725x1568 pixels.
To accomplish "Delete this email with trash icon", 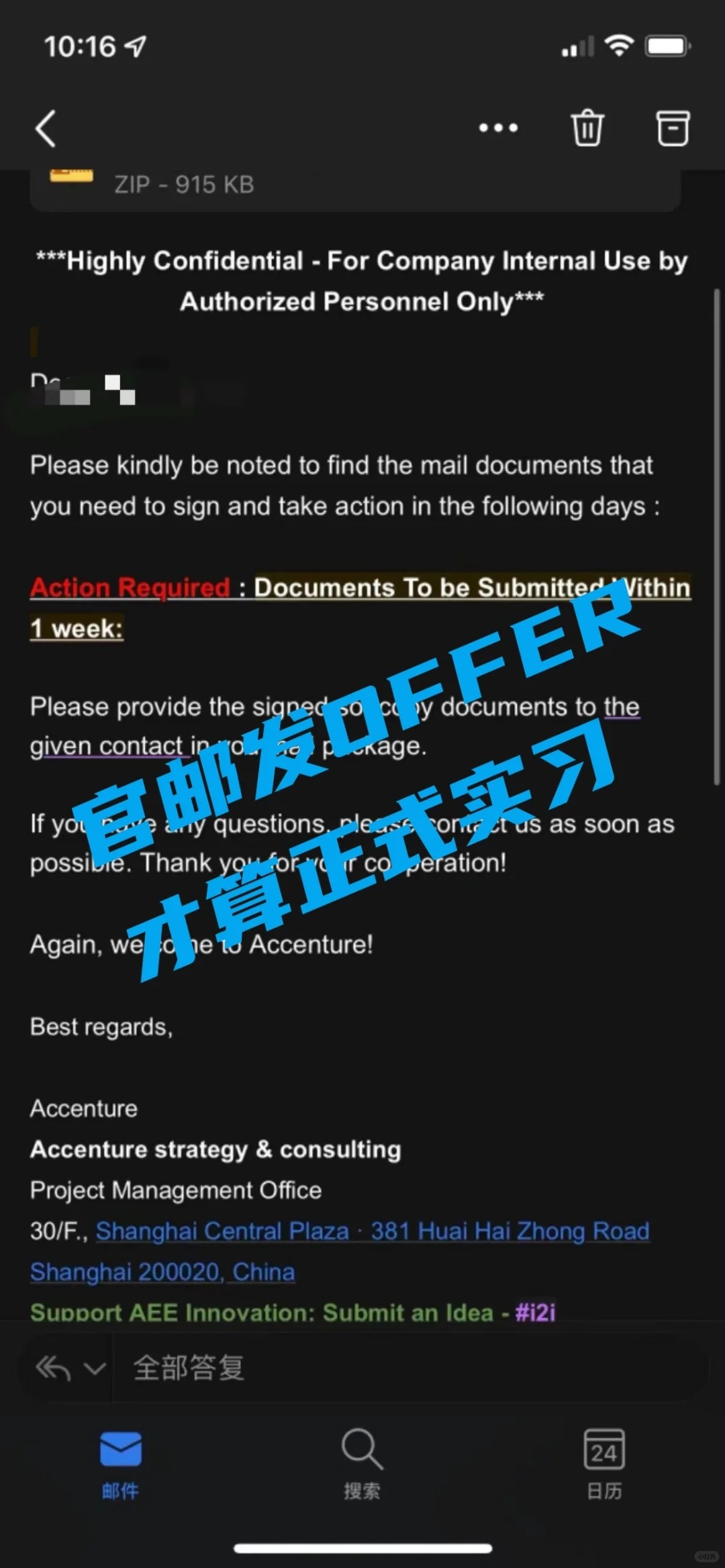I will click(x=587, y=127).
